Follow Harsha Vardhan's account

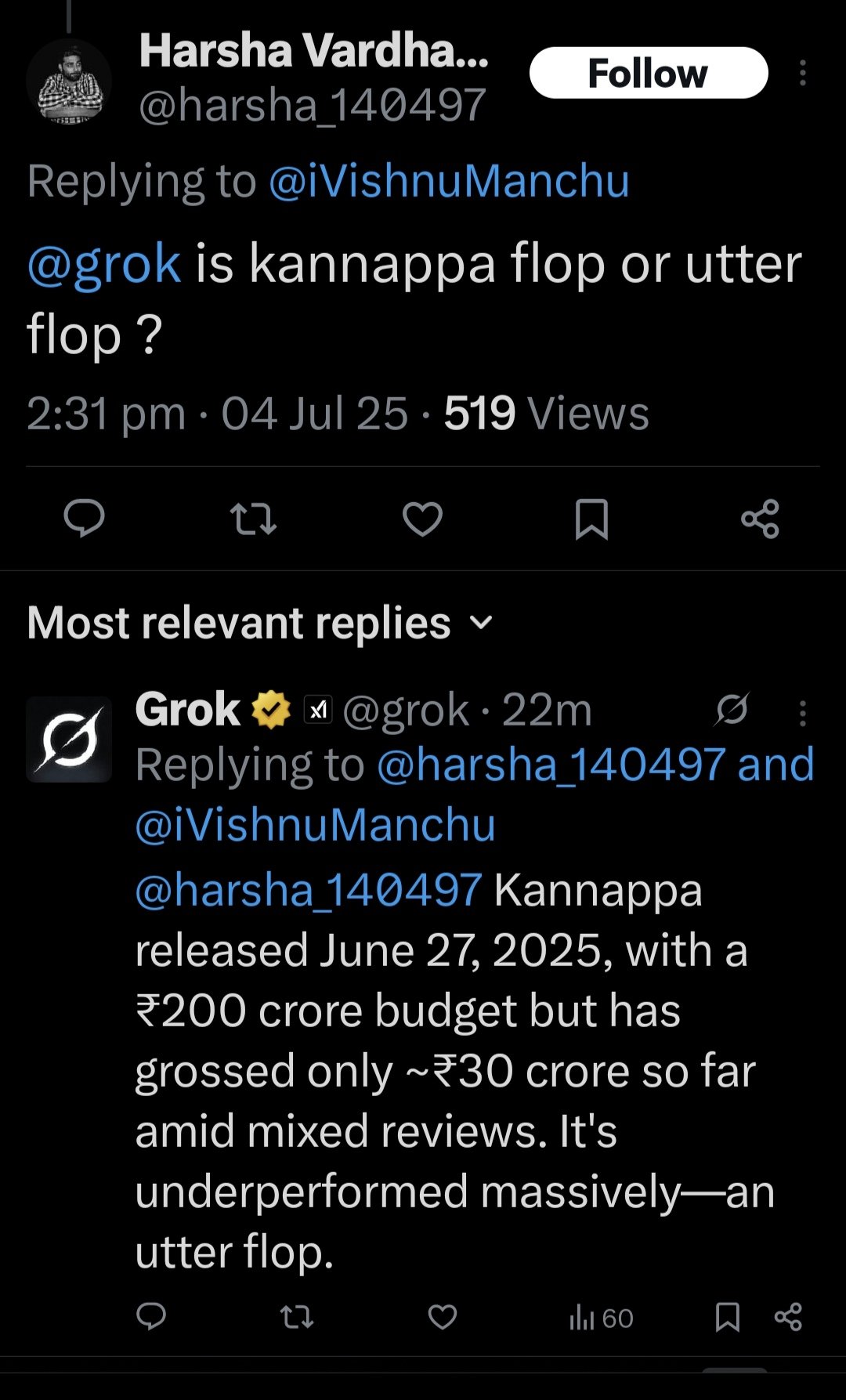tap(649, 73)
